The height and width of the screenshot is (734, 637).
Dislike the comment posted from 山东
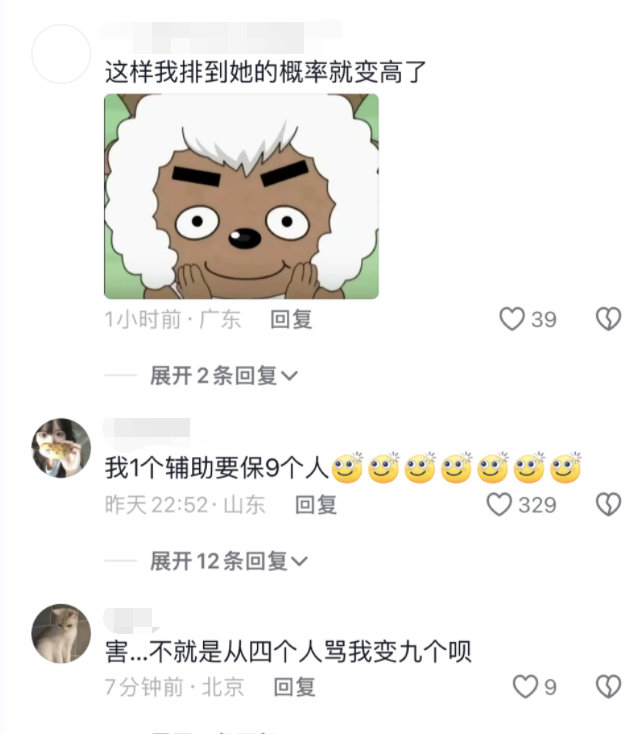[x=608, y=505]
